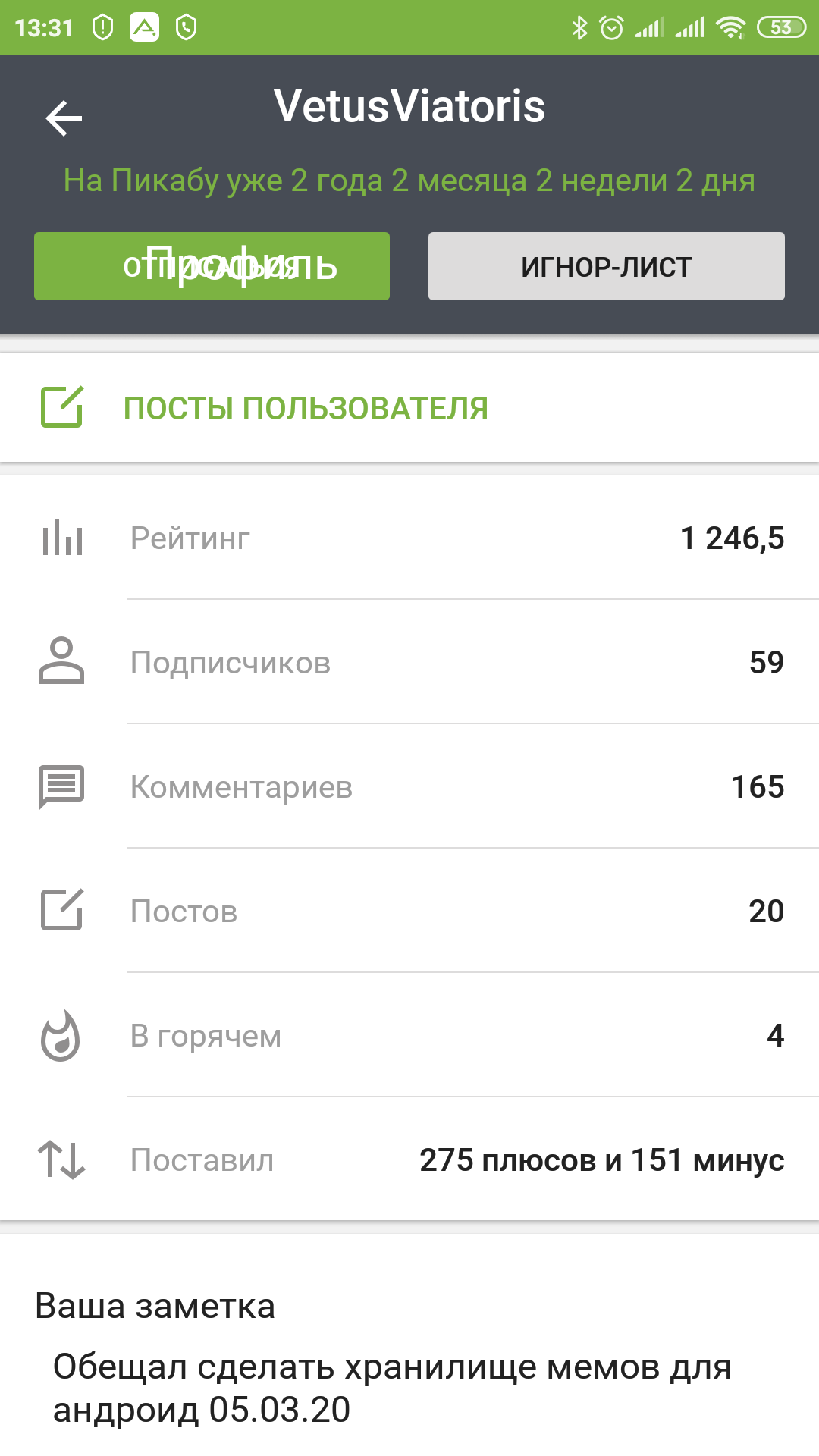Go back using the arrow icon
The height and width of the screenshot is (1456, 819).
64,118
